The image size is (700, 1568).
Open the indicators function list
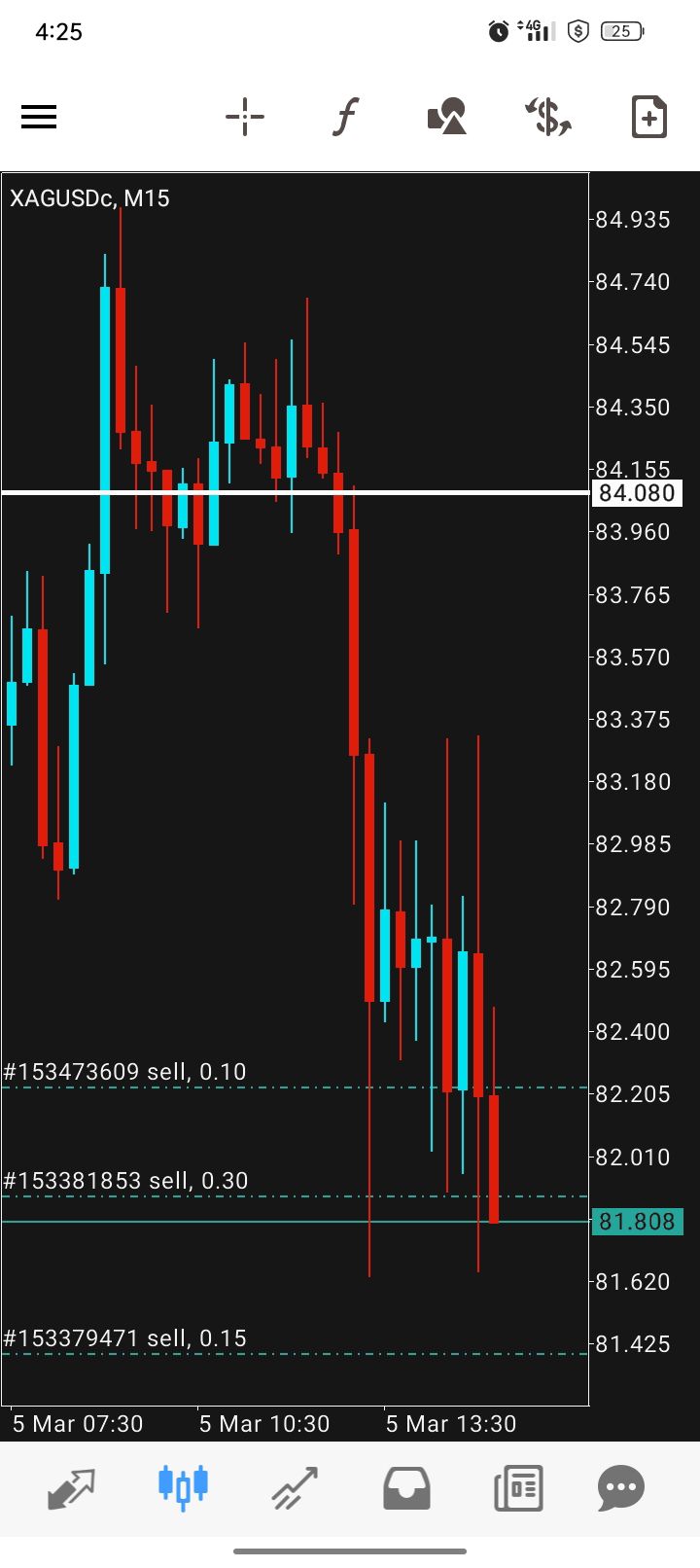(x=345, y=118)
